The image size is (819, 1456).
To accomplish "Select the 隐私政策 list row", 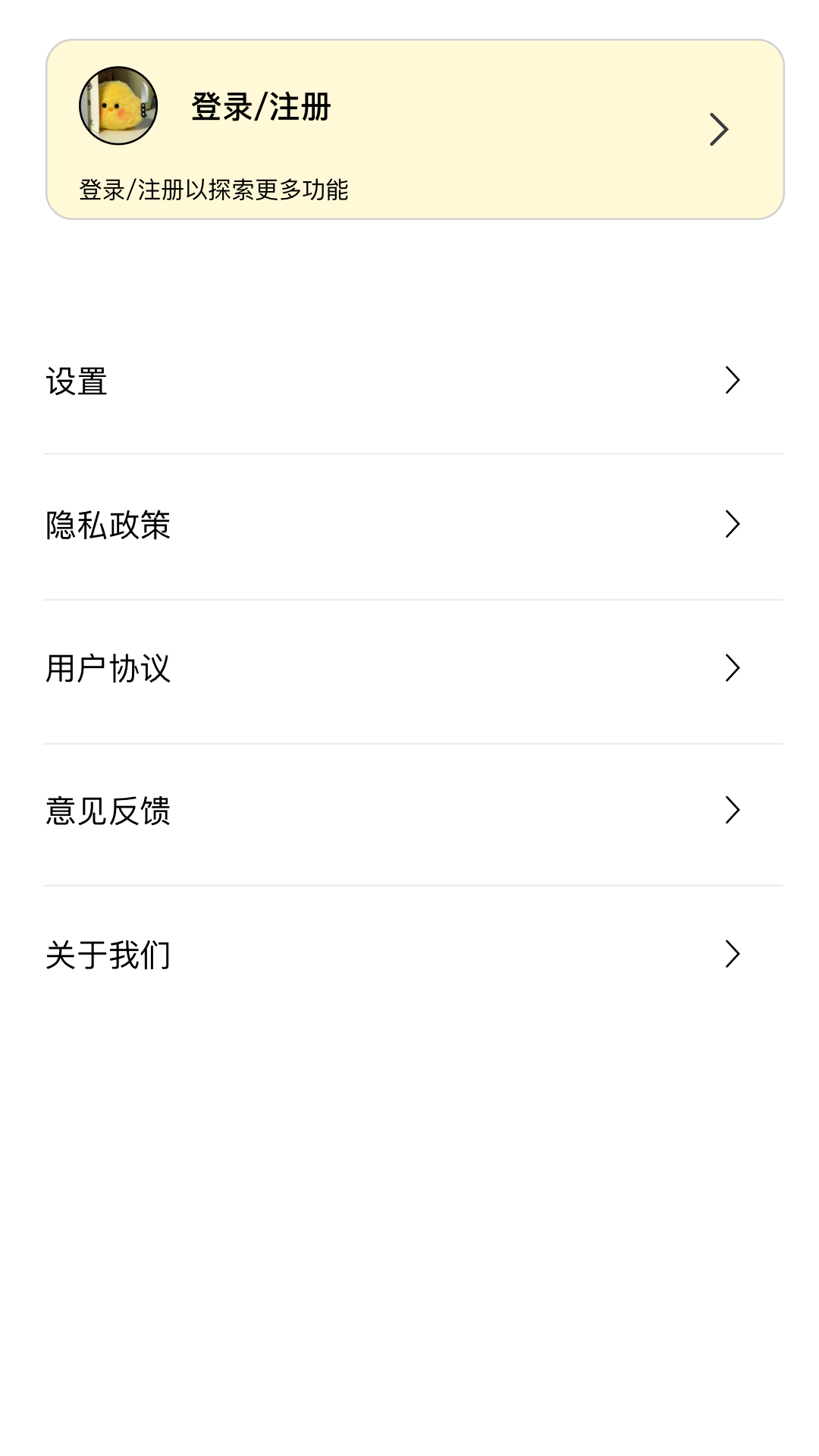I will tap(409, 526).
